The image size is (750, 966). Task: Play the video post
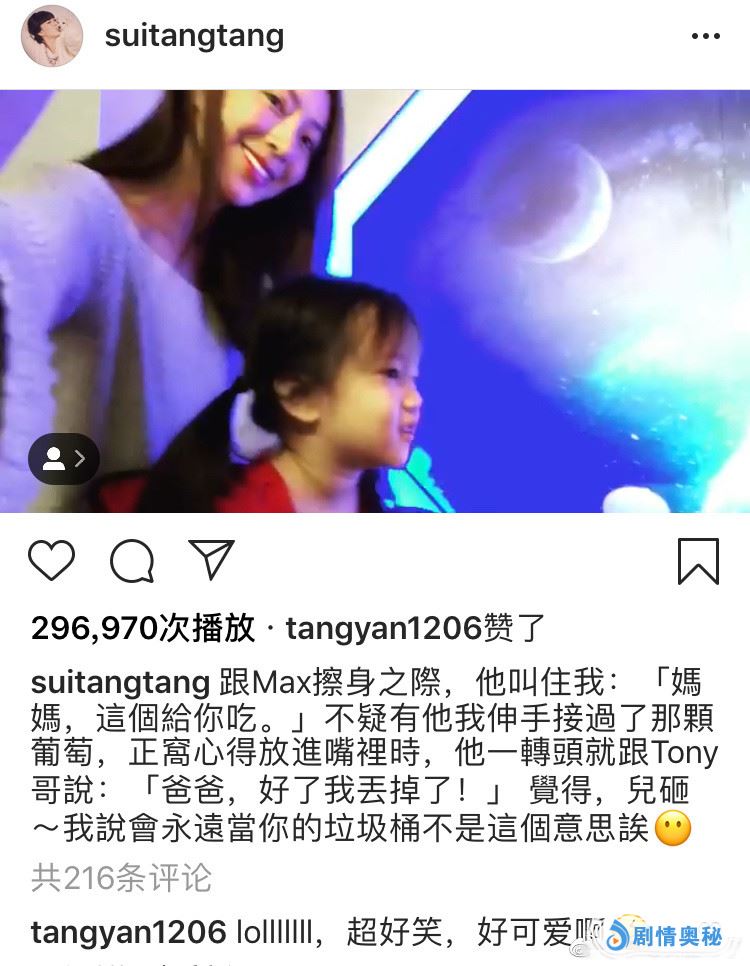[x=375, y=300]
